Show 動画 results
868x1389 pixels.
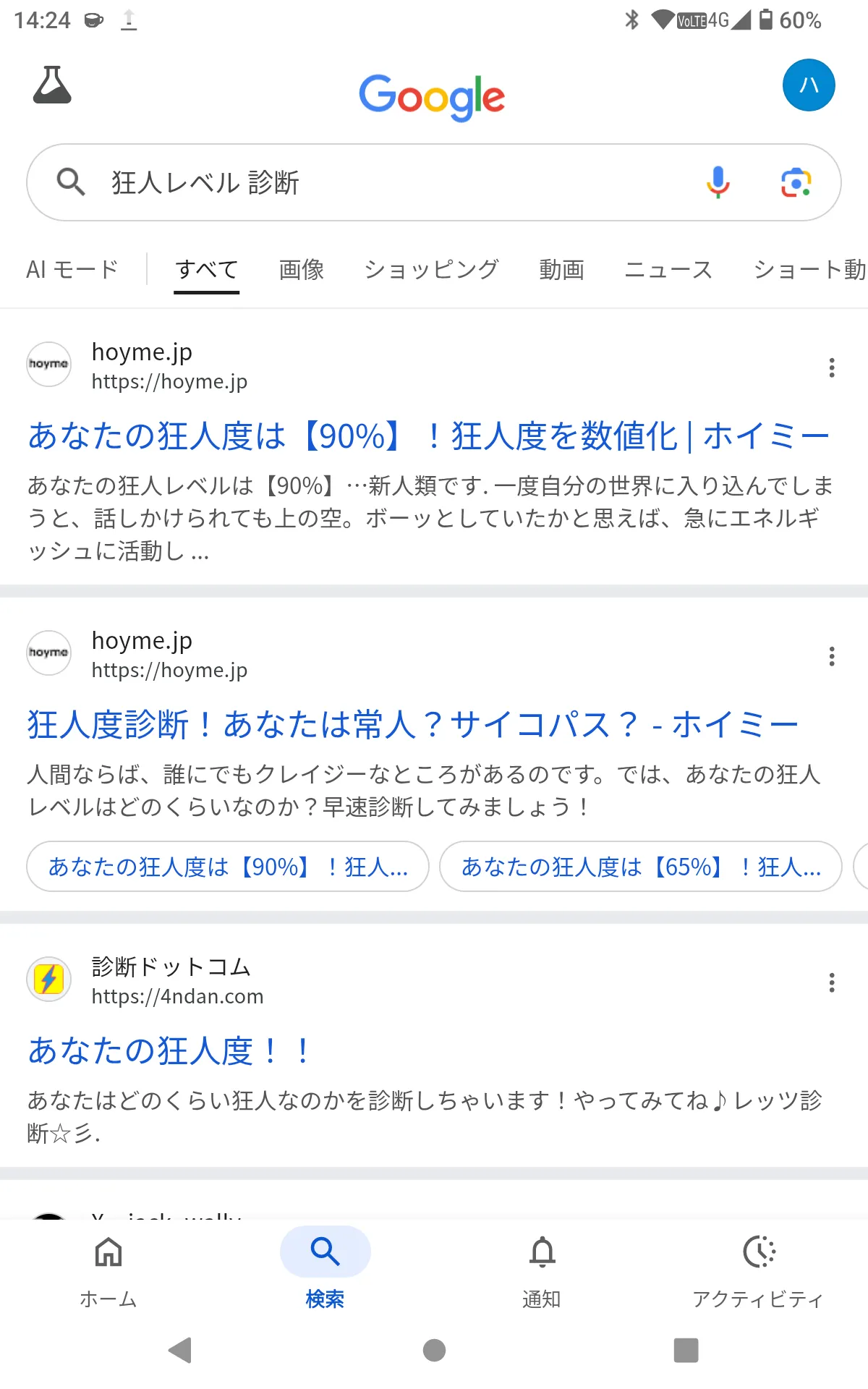point(561,270)
